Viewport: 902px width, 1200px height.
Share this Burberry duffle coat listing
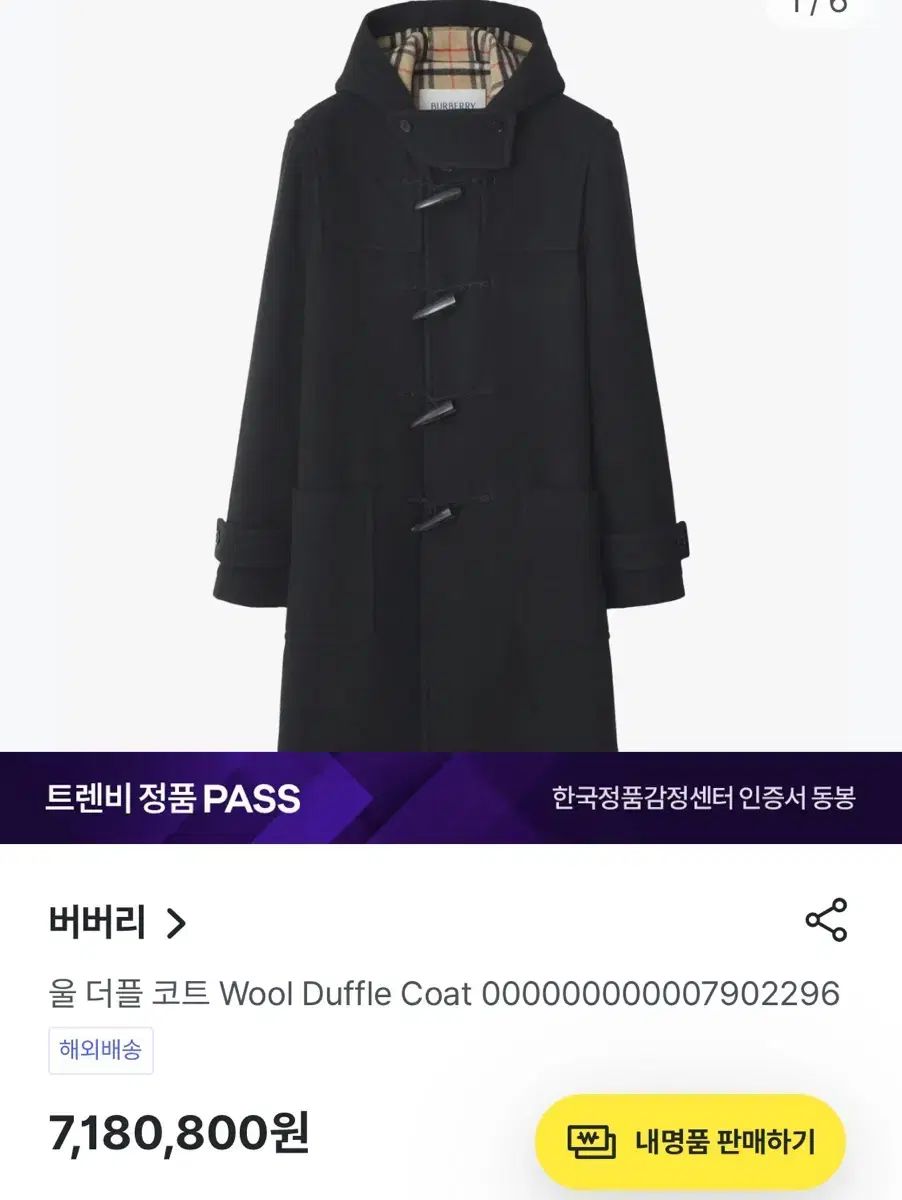[x=826, y=920]
